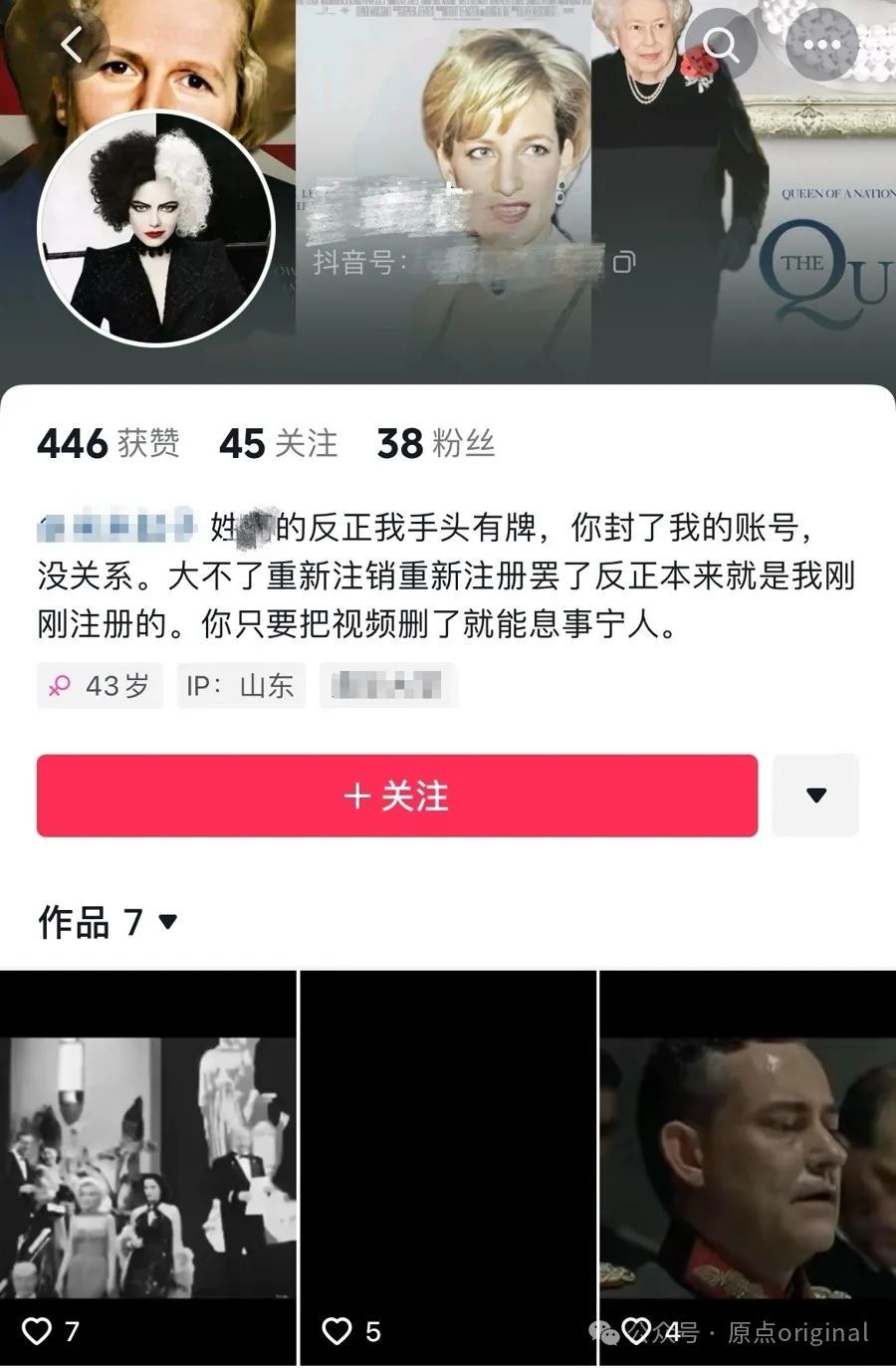Expand the dropdown next to follow button
The width and height of the screenshot is (896, 1368).
tap(815, 796)
